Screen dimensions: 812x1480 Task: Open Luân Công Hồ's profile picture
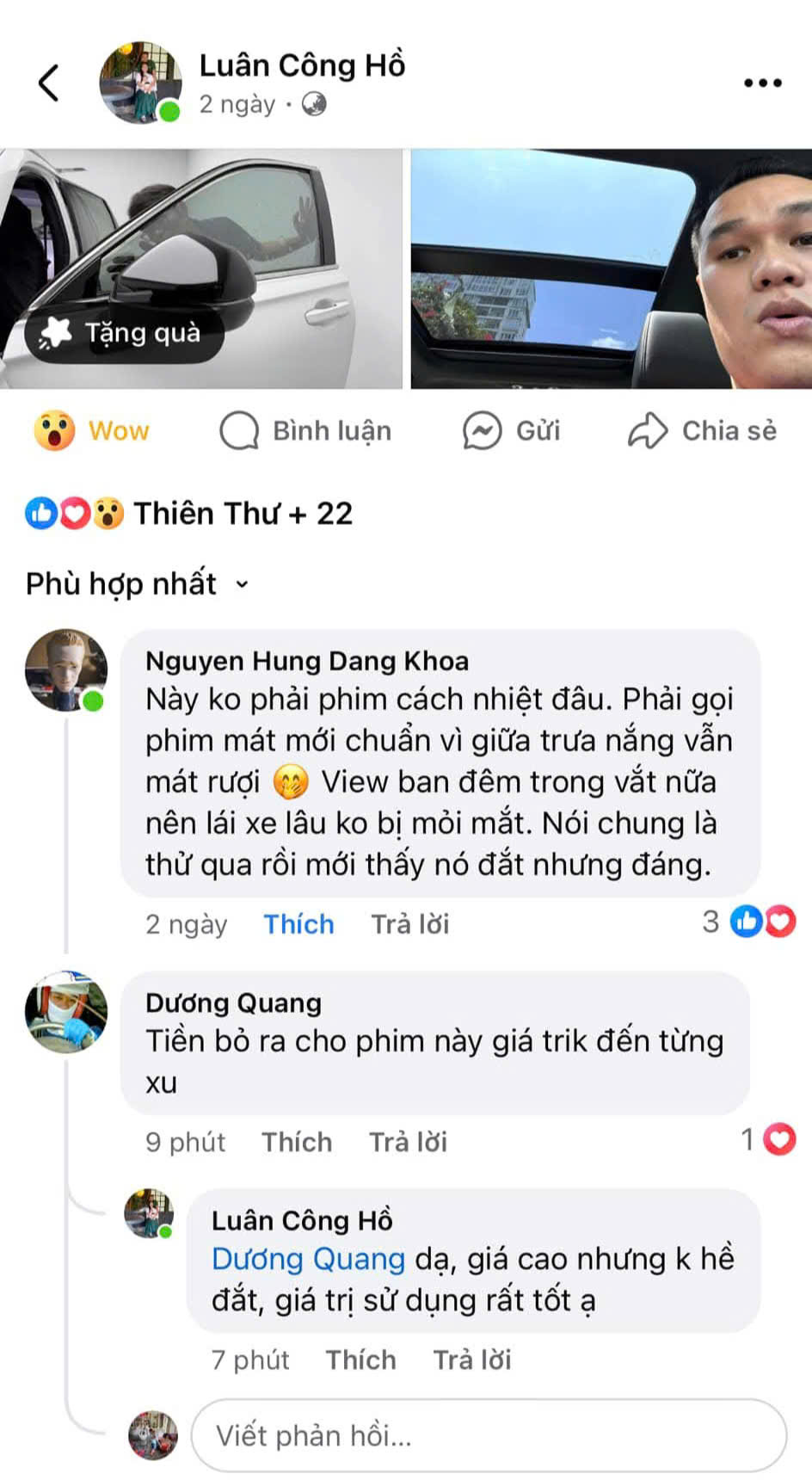(141, 83)
